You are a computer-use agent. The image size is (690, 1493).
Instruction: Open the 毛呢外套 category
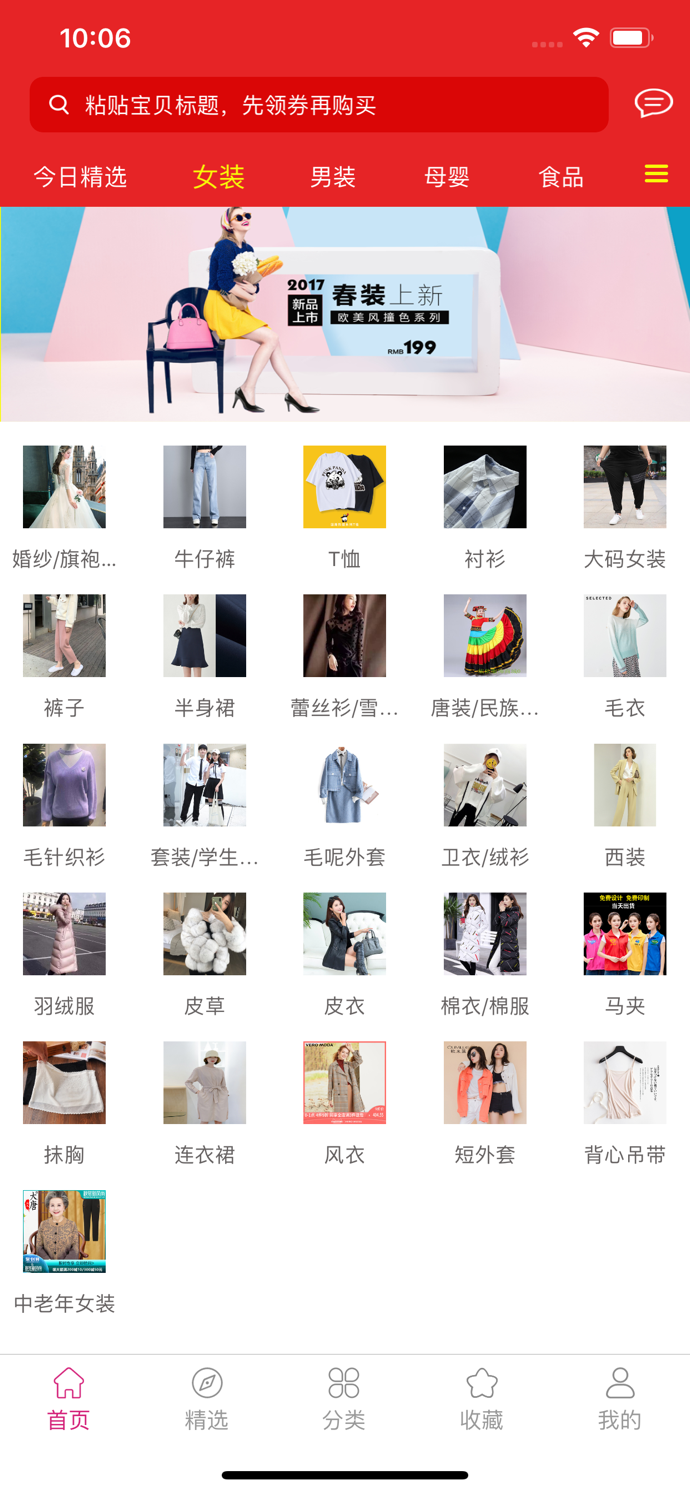(345, 804)
